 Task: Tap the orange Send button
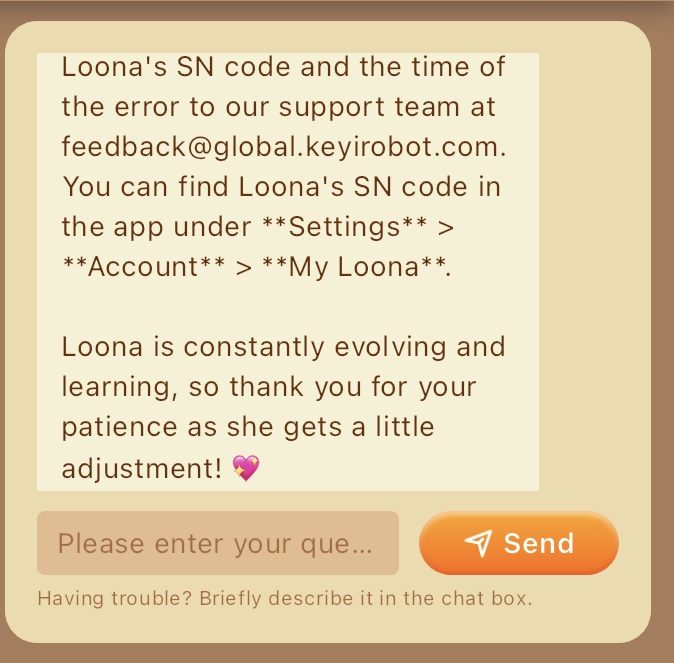point(518,543)
